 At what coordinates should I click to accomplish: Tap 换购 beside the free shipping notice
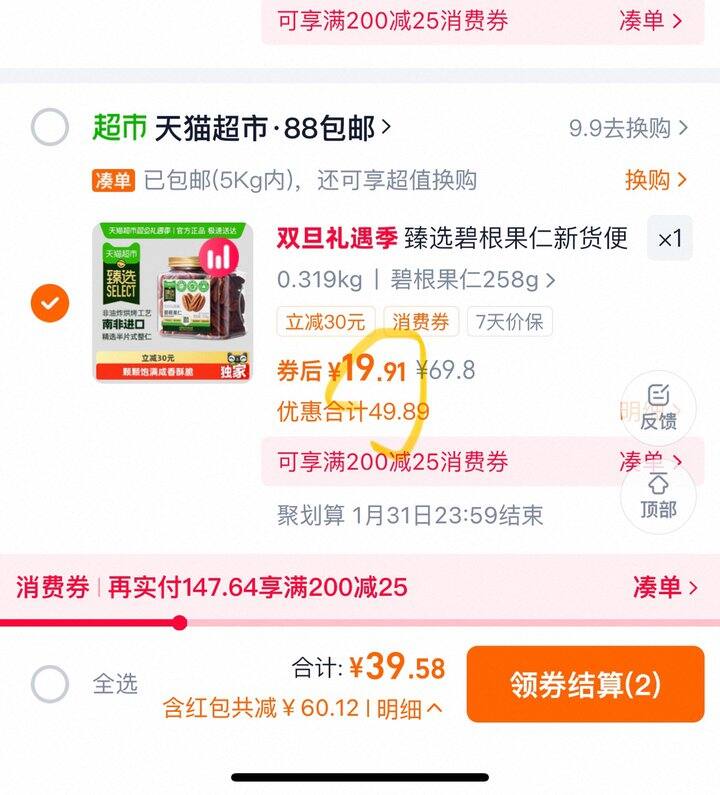pyautogui.click(x=656, y=180)
